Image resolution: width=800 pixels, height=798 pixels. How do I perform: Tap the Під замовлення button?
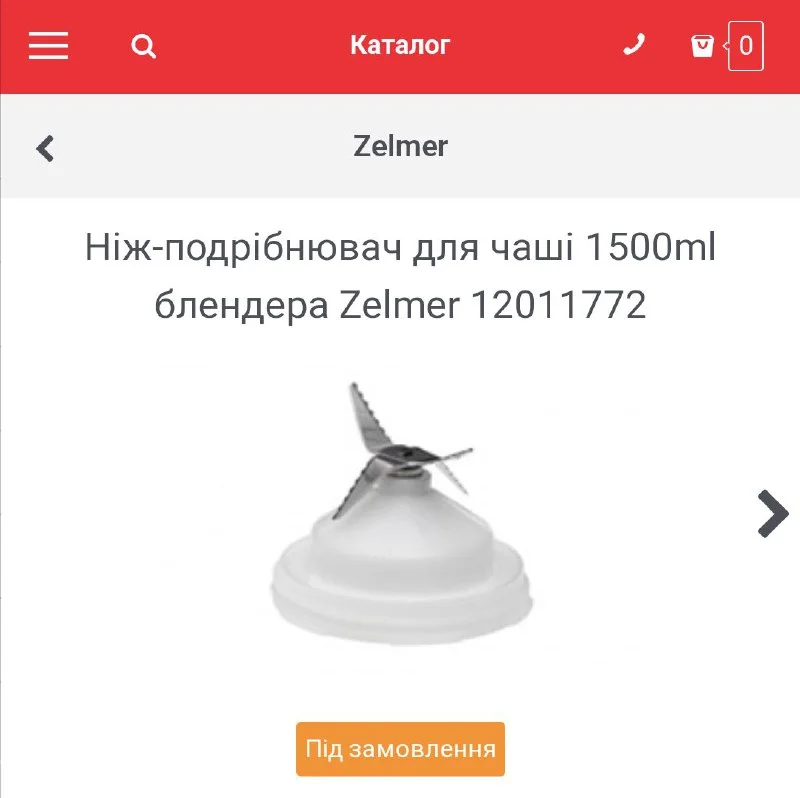(400, 749)
